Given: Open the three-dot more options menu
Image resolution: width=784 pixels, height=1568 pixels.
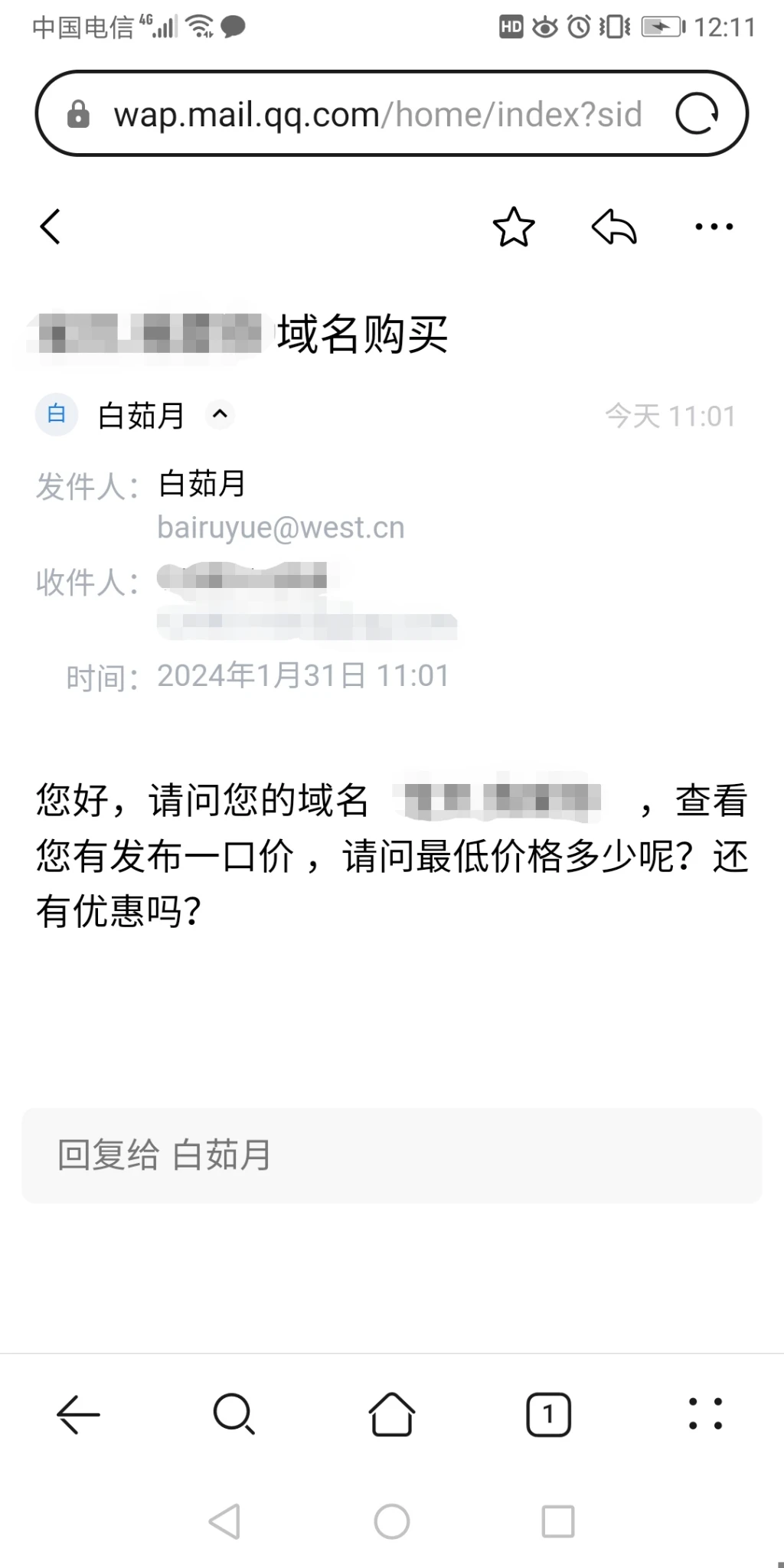Looking at the screenshot, I should click(x=714, y=227).
